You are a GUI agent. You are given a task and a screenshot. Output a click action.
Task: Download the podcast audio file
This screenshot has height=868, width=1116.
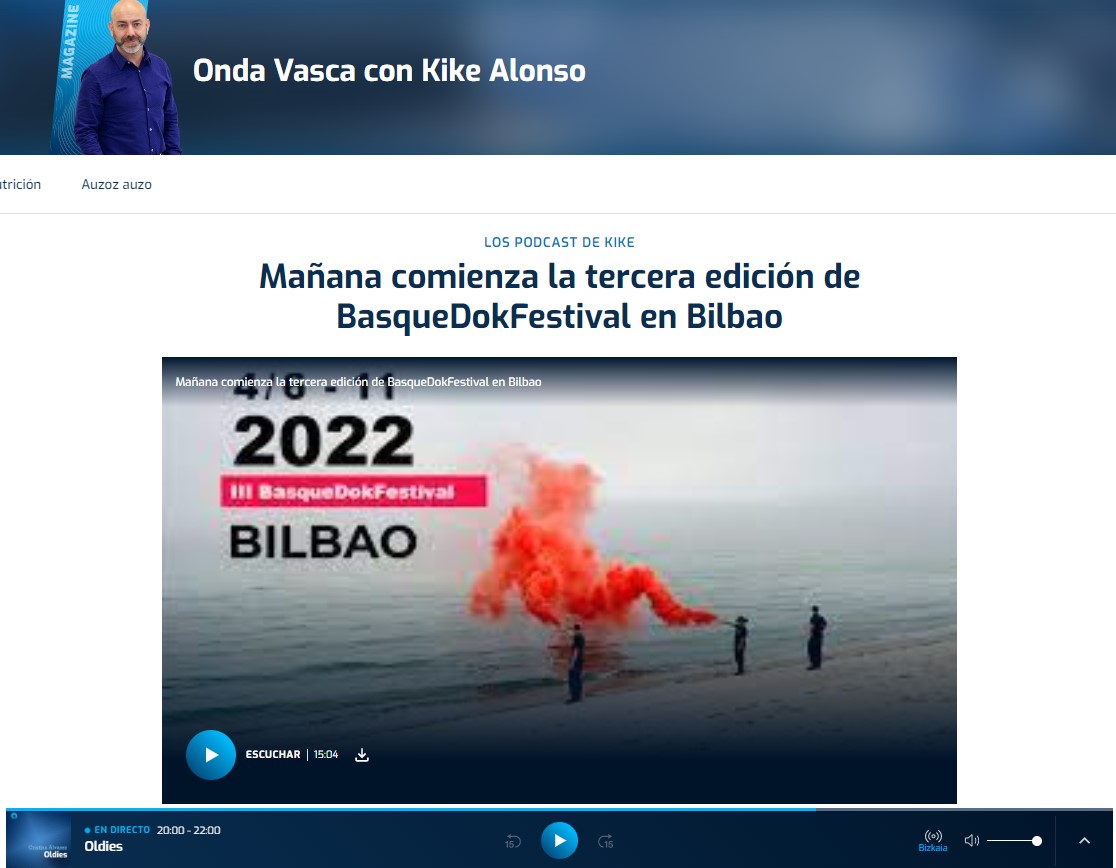pos(362,755)
